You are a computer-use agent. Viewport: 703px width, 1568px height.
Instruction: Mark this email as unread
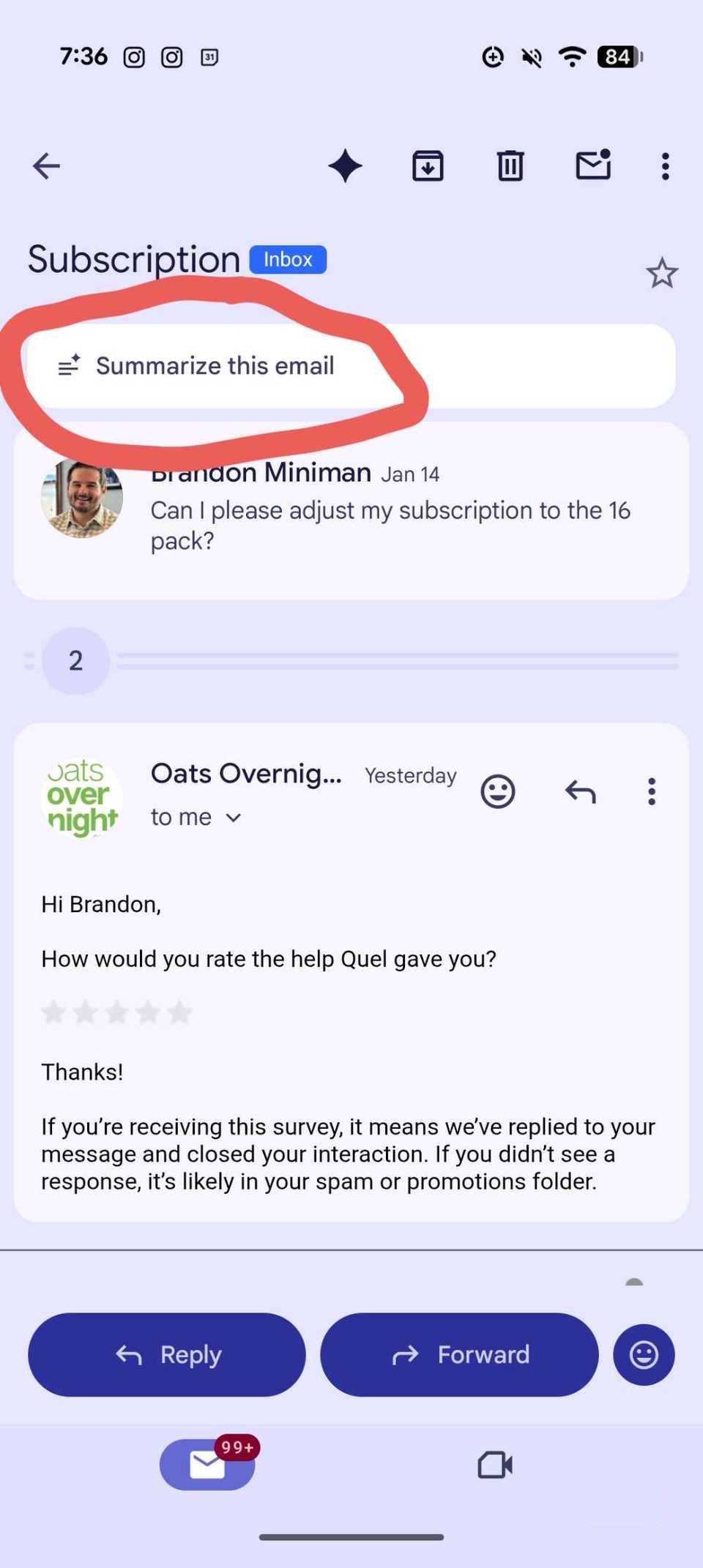(593, 165)
